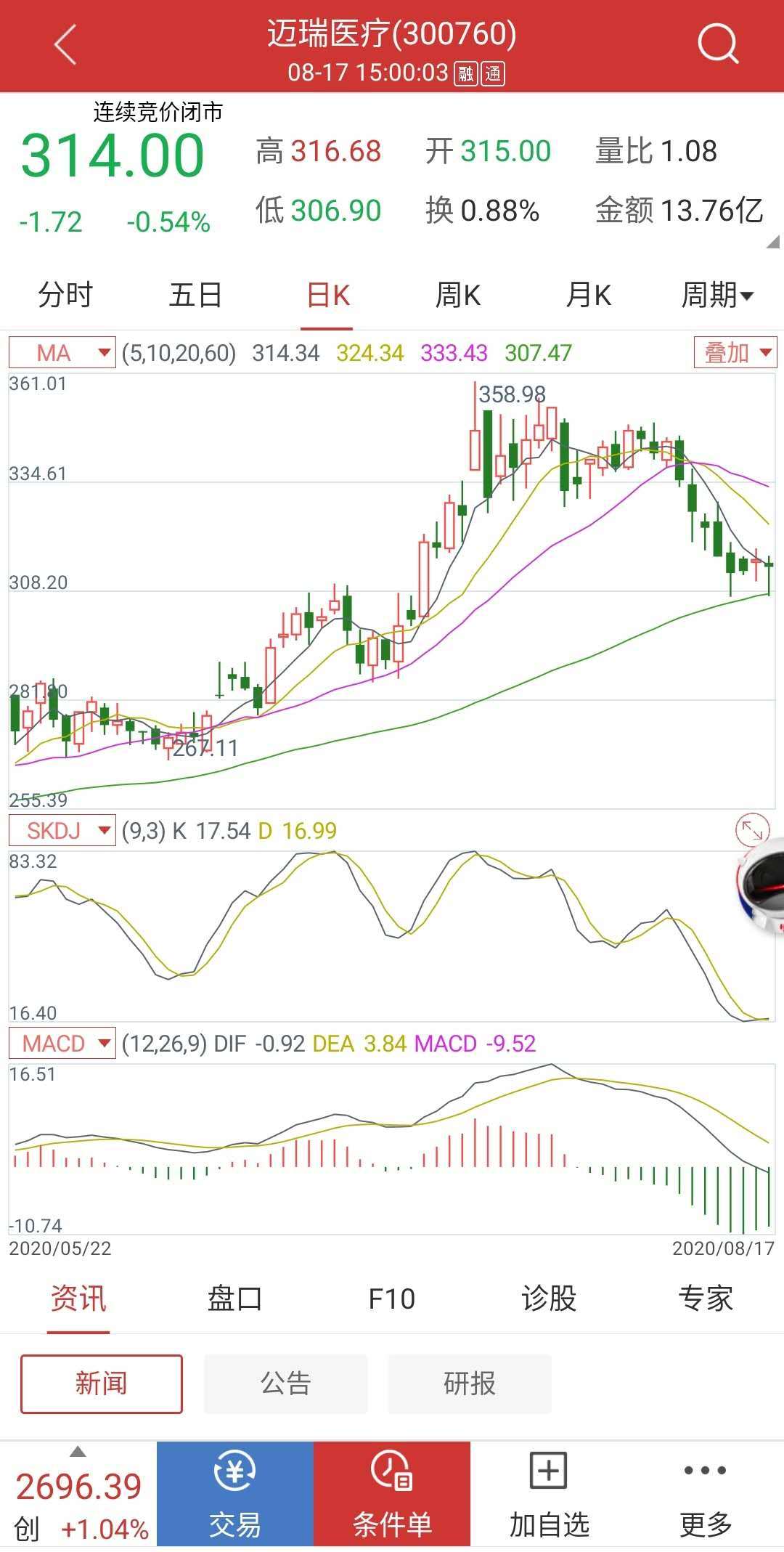Change the MA indicator dropdown
Screen dimensions: 784x1552
(x=62, y=353)
